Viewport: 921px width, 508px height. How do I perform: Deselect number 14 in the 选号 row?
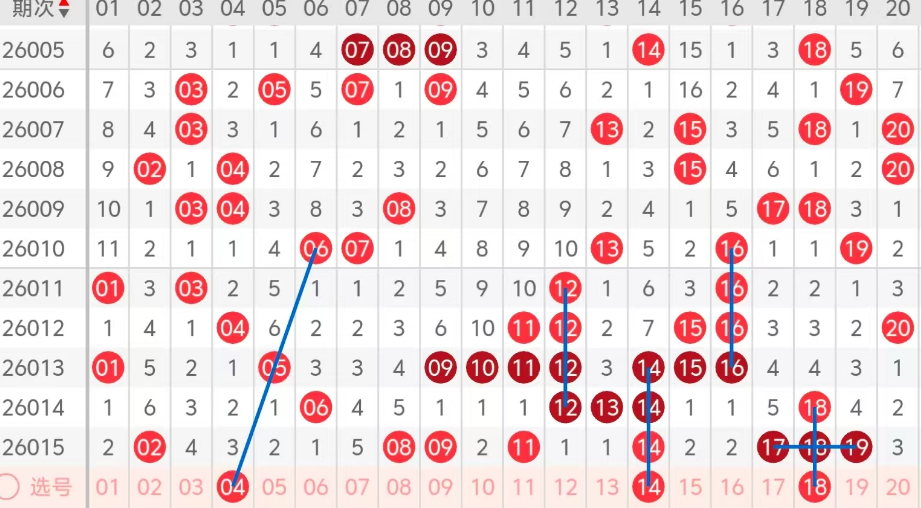tap(648, 487)
